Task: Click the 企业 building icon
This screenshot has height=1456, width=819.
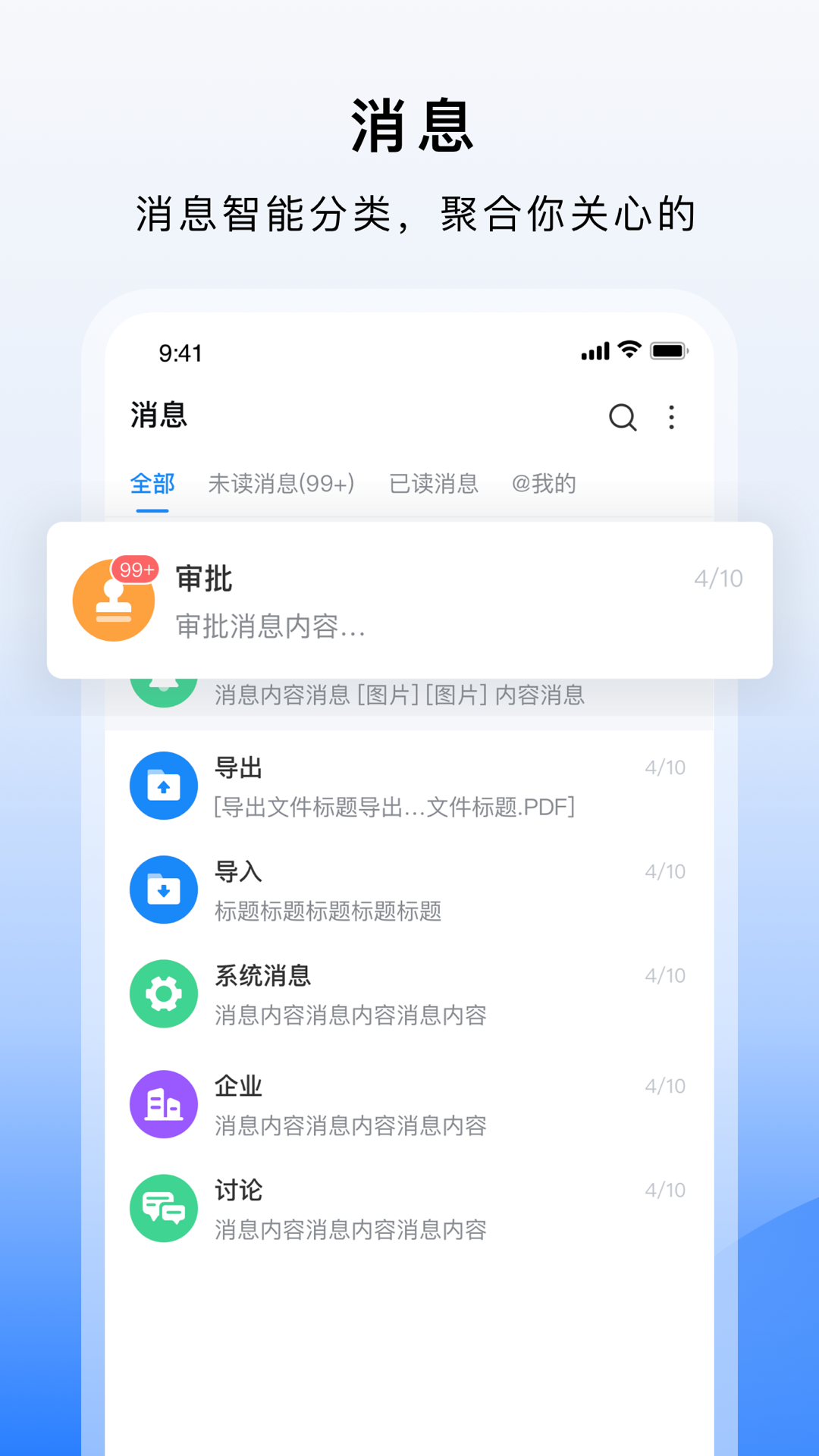Action: point(164,1105)
